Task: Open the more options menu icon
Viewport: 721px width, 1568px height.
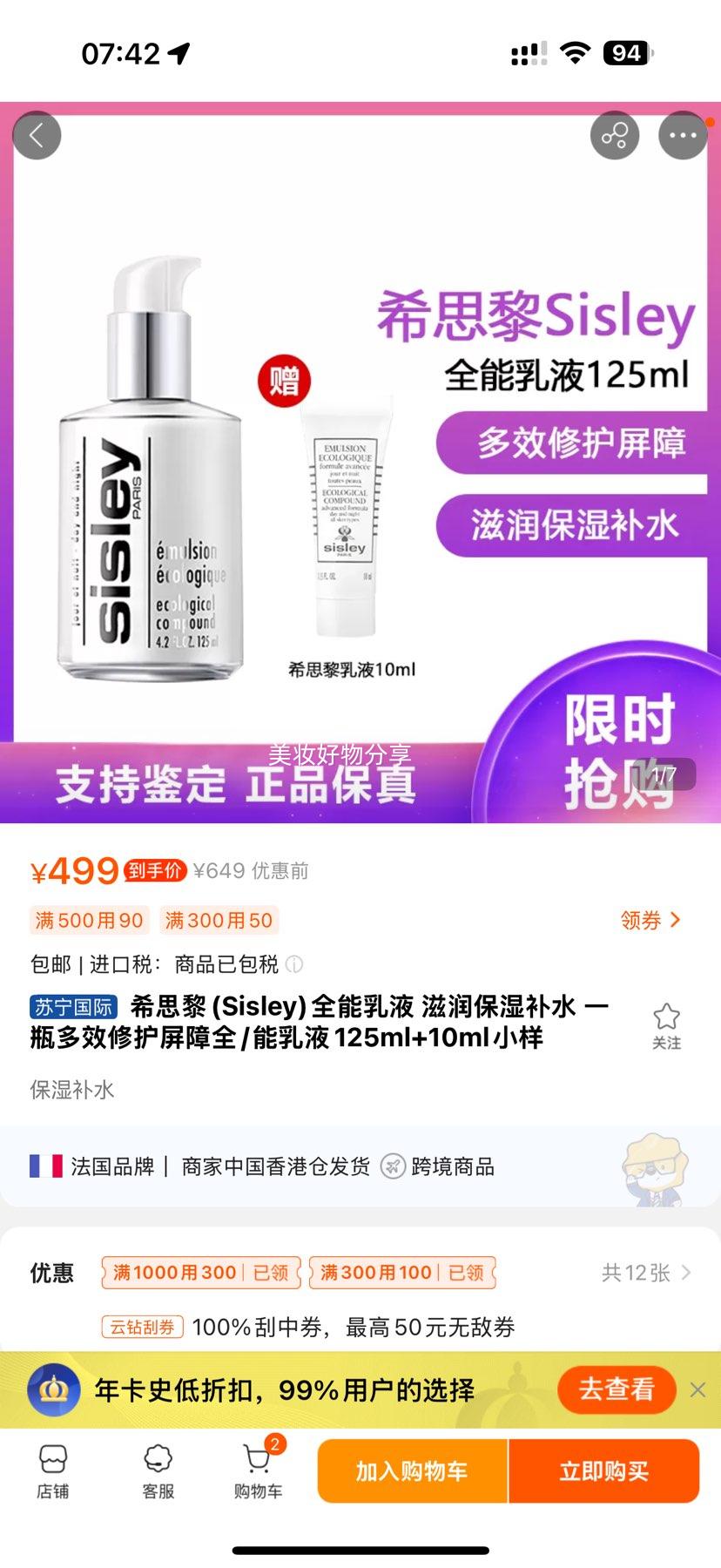Action: 684,135
